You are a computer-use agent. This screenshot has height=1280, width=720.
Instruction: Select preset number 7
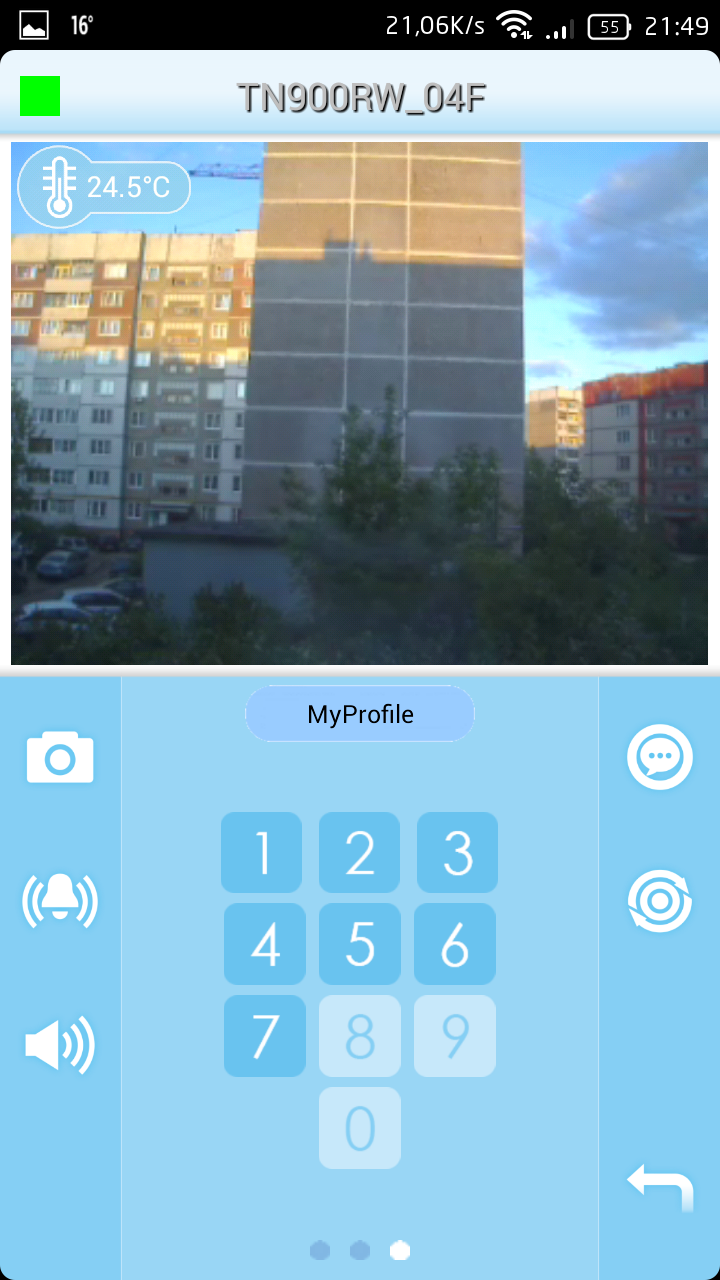pyautogui.click(x=265, y=1036)
